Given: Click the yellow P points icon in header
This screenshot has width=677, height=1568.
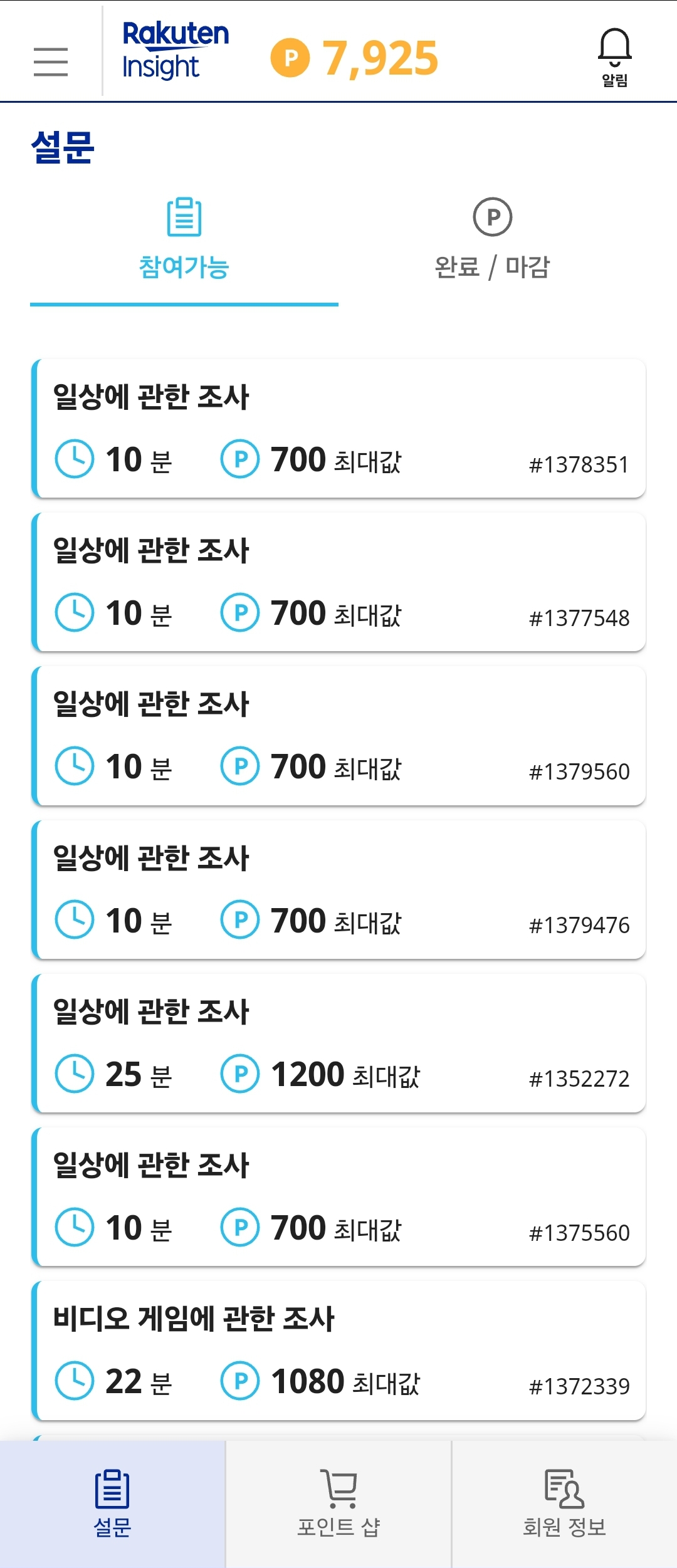Looking at the screenshot, I should [291, 58].
